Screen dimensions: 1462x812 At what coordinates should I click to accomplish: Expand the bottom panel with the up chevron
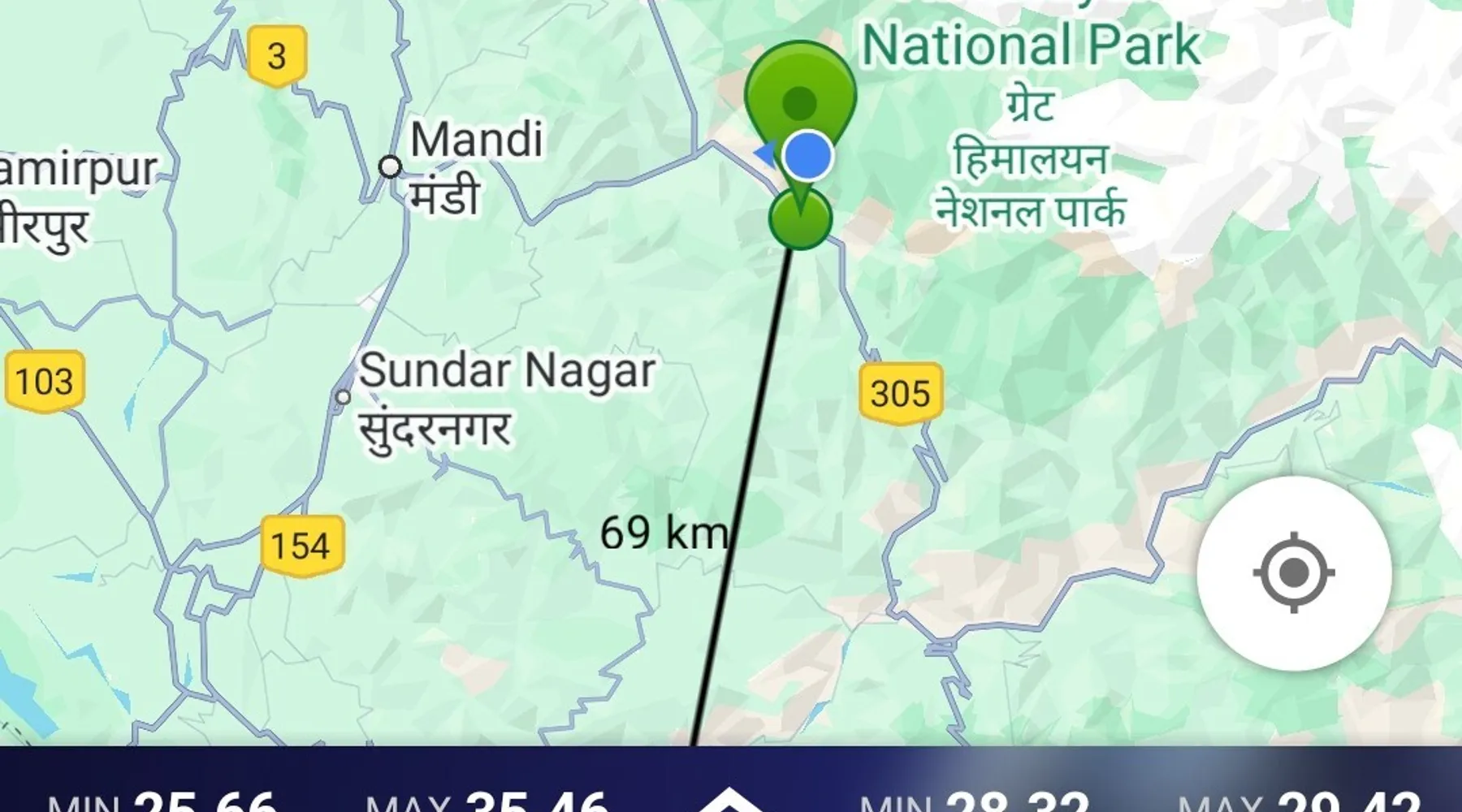(729, 799)
